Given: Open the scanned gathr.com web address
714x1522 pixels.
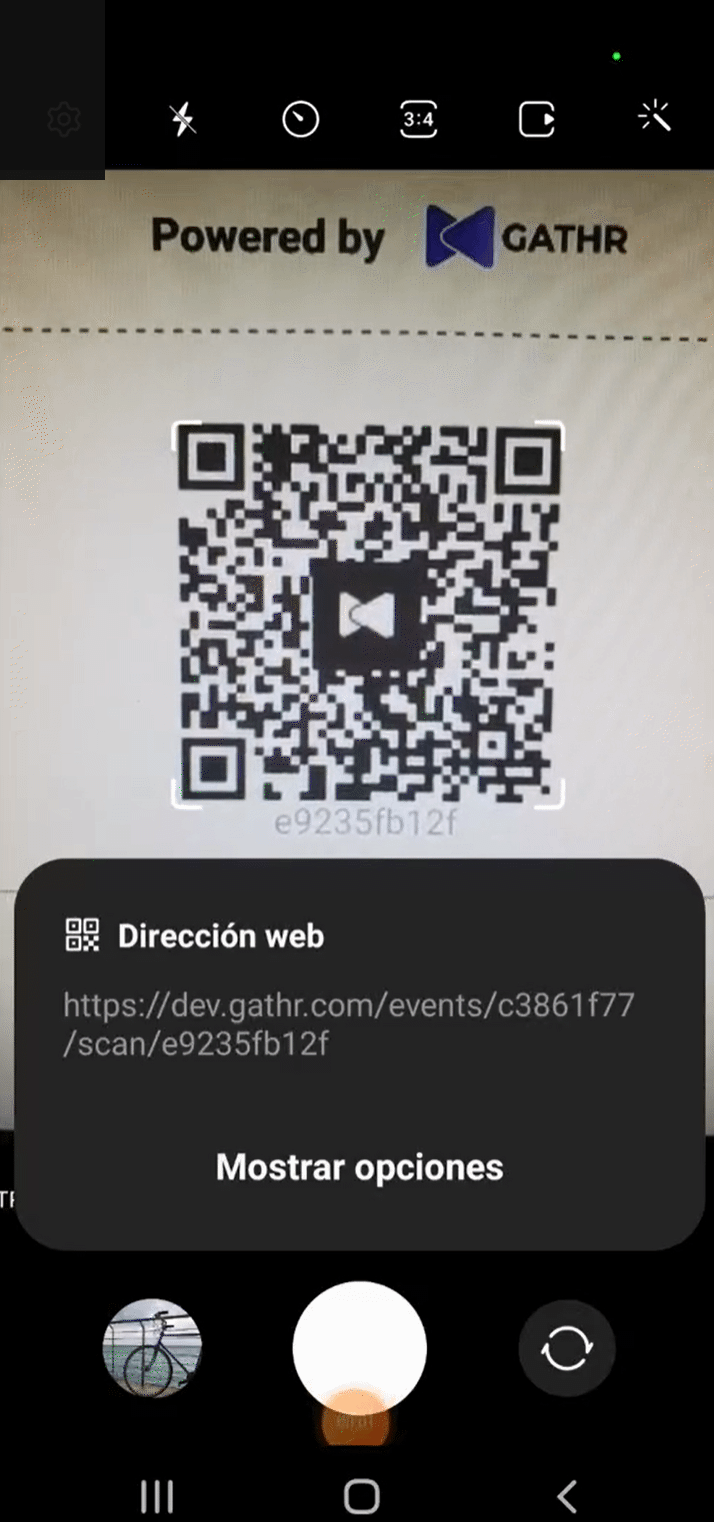Looking at the screenshot, I should [348, 1024].
